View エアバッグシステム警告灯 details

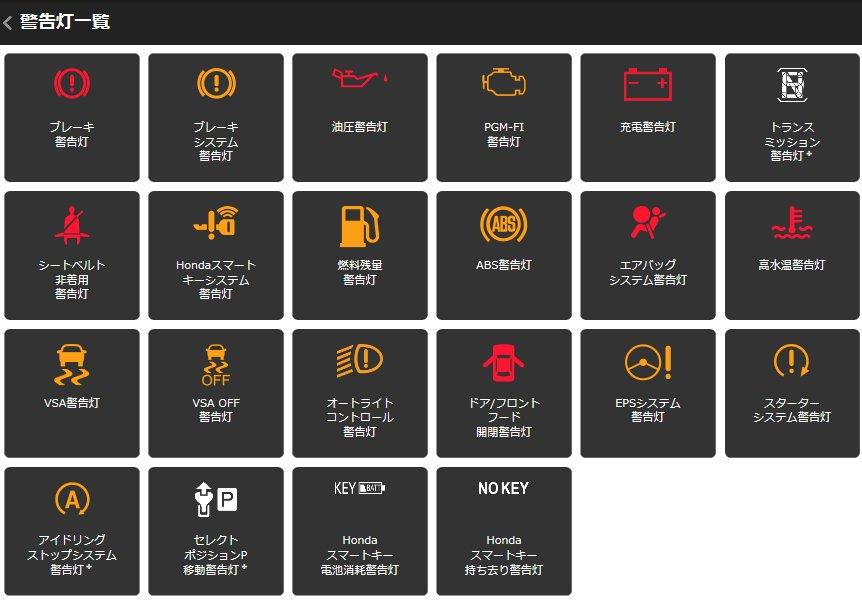648,255
